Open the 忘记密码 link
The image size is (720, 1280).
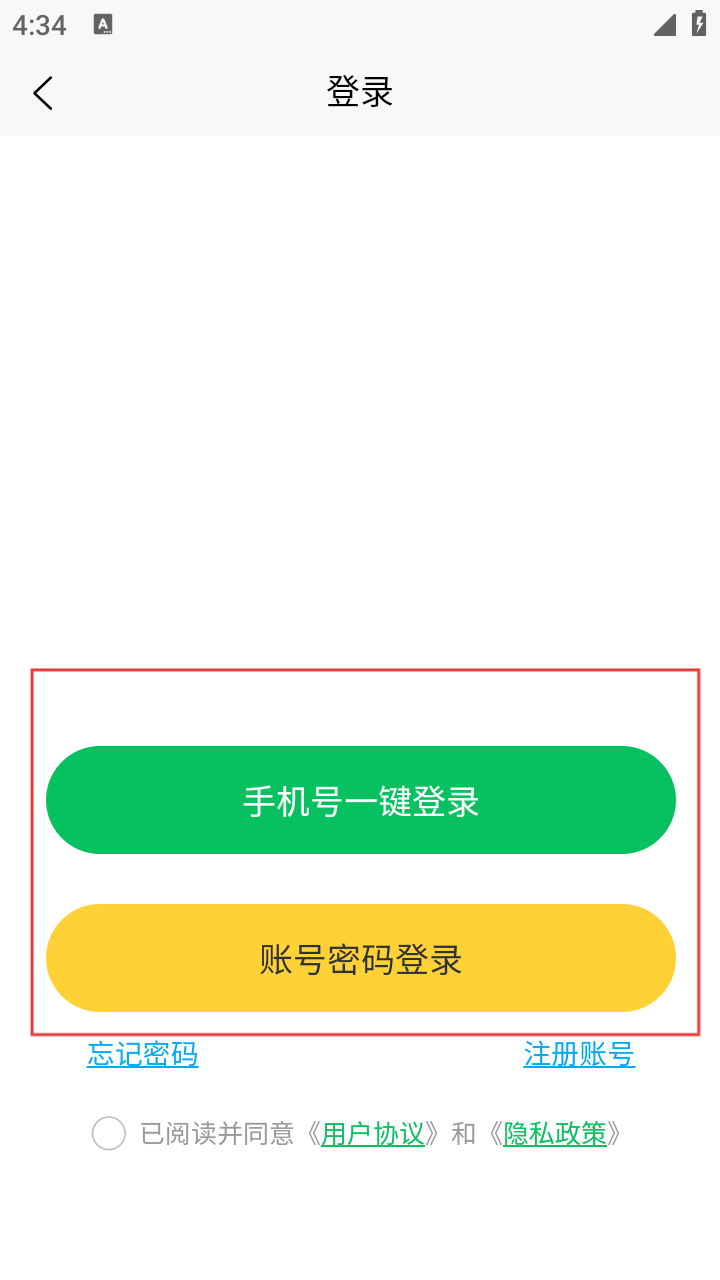(143, 1054)
